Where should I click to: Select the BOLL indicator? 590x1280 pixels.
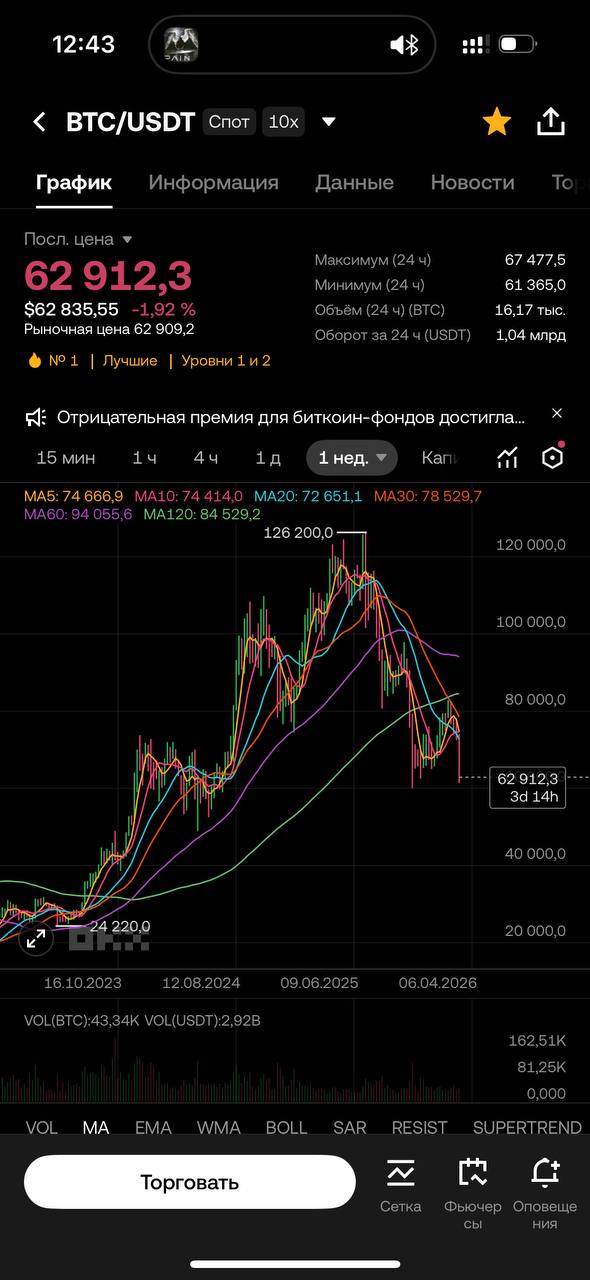(286, 1127)
